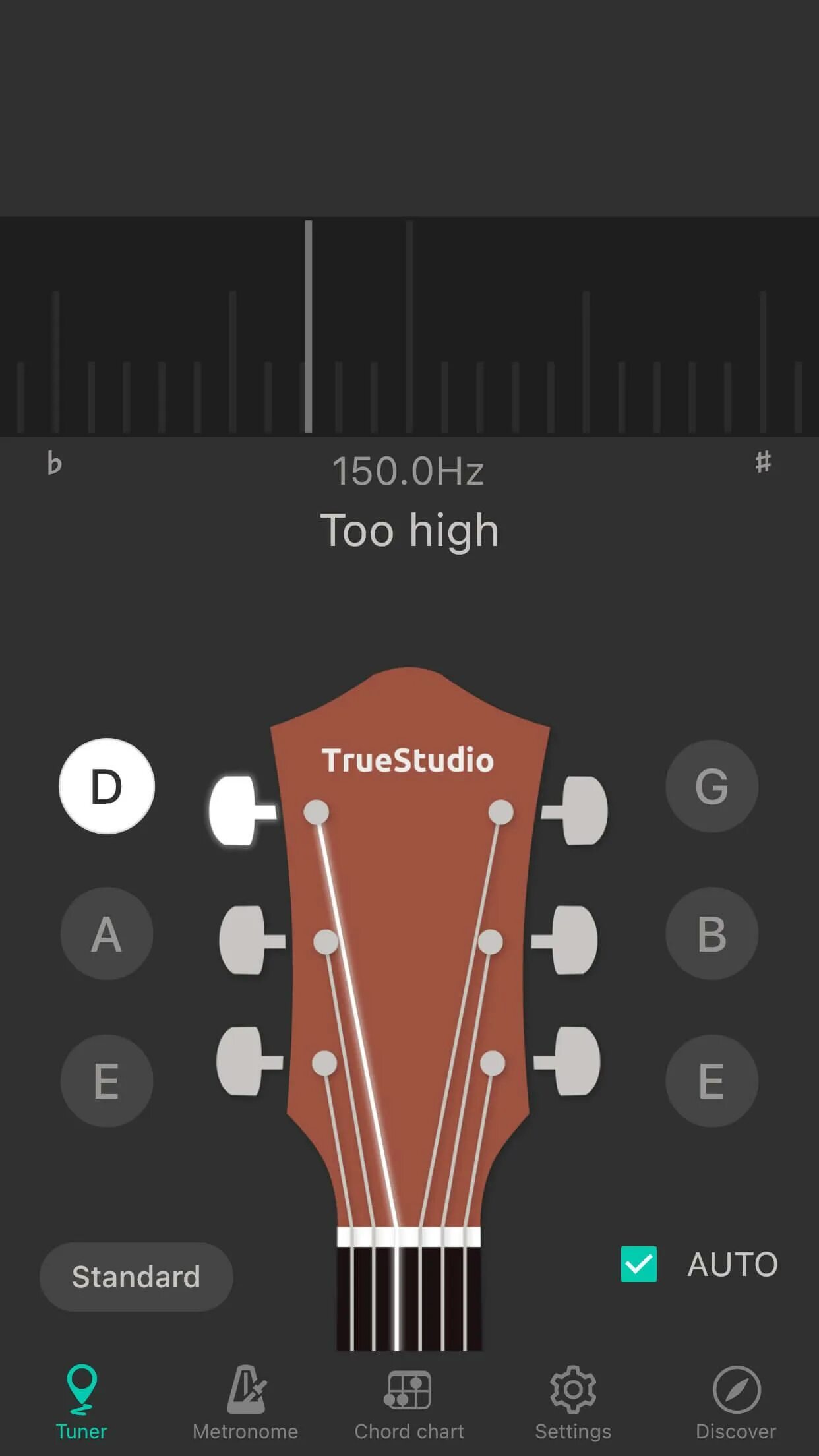This screenshot has height=1456, width=819.
Task: Select the B string button
Action: point(712,934)
